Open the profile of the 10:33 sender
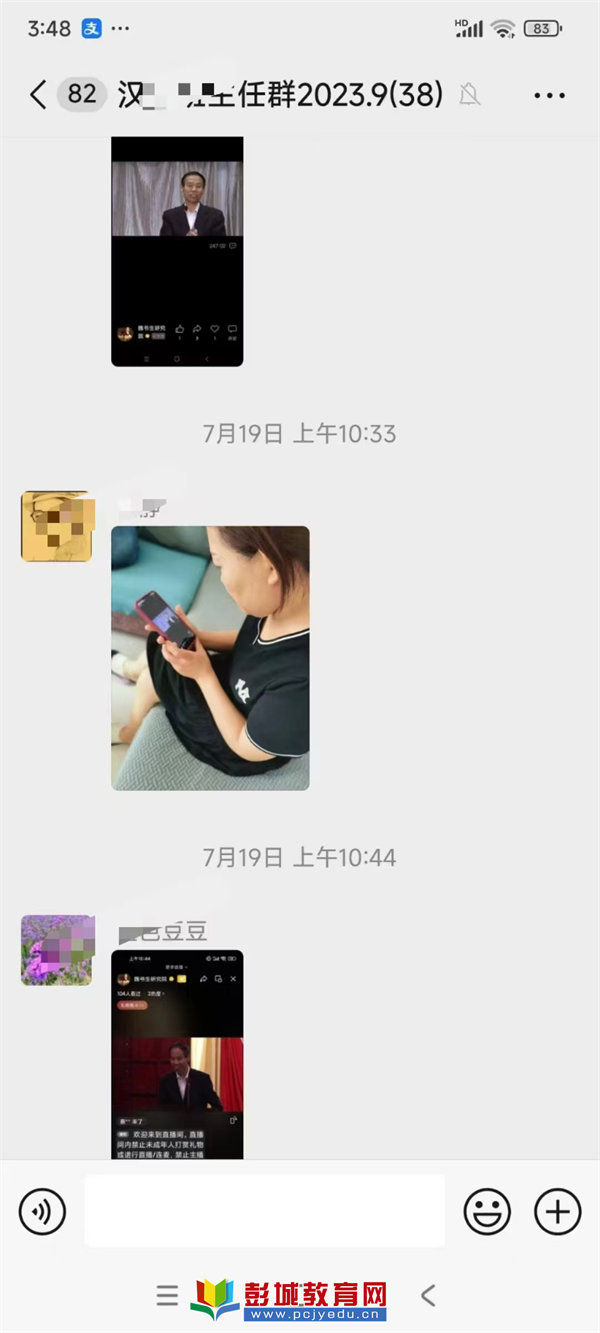 pyautogui.click(x=57, y=526)
